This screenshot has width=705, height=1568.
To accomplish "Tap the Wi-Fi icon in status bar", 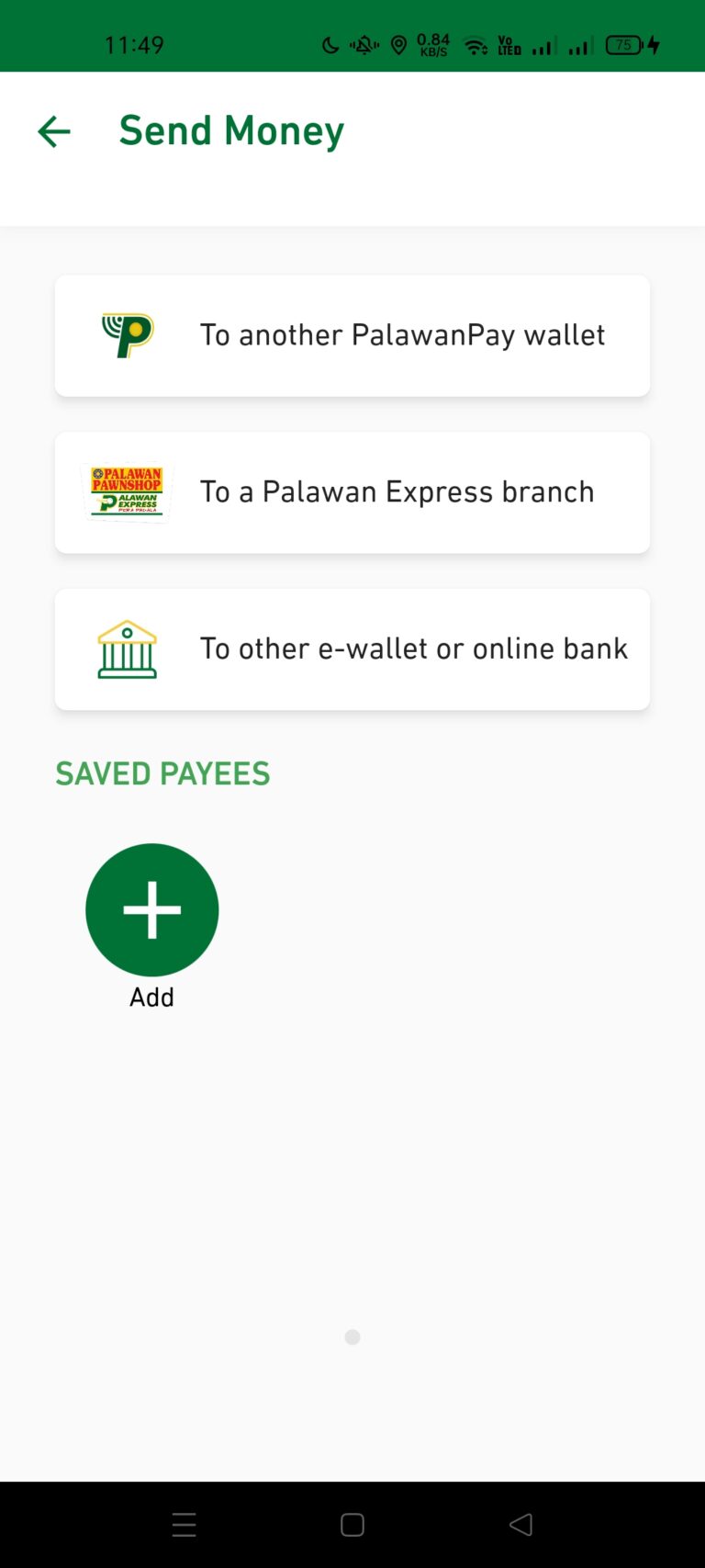I will coord(475,45).
